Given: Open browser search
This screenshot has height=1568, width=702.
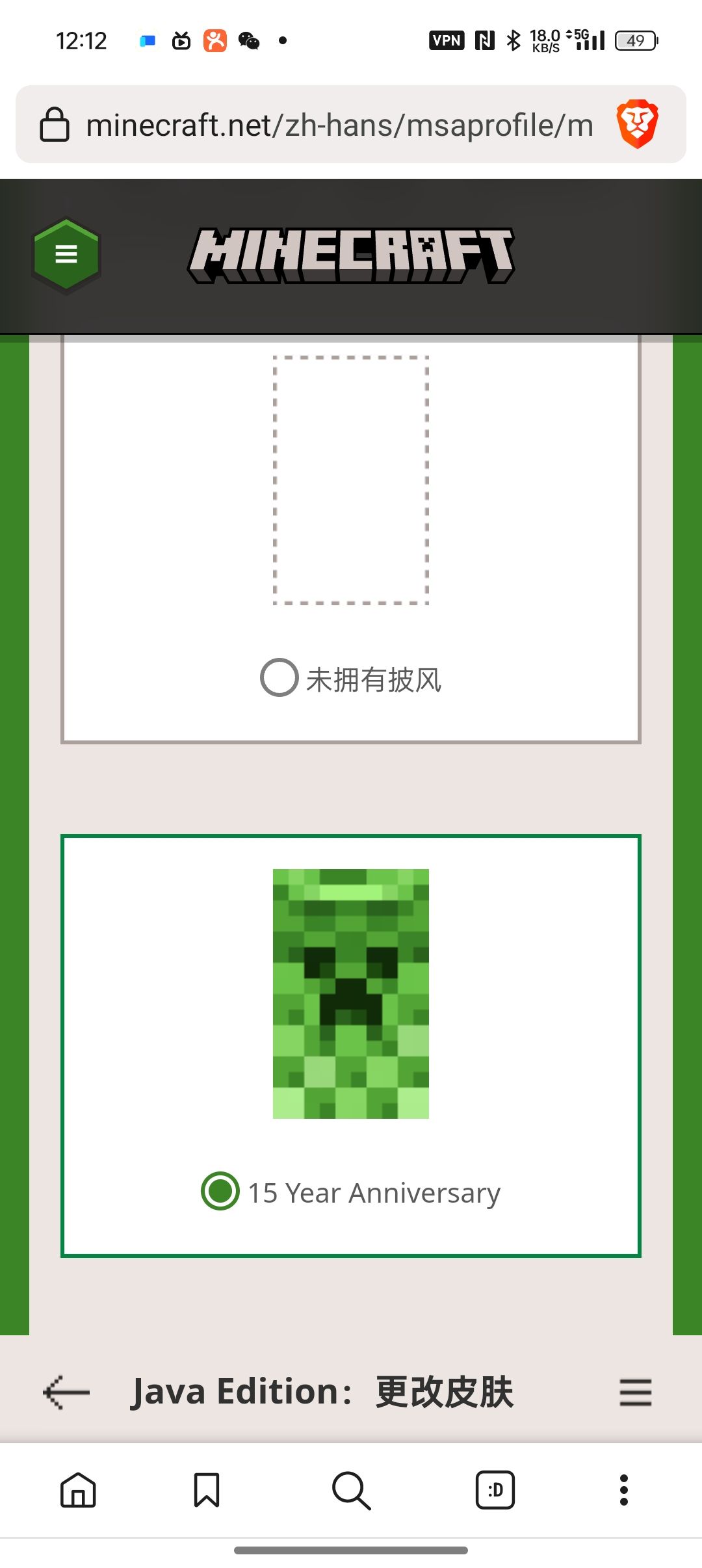Looking at the screenshot, I should click(x=351, y=1490).
